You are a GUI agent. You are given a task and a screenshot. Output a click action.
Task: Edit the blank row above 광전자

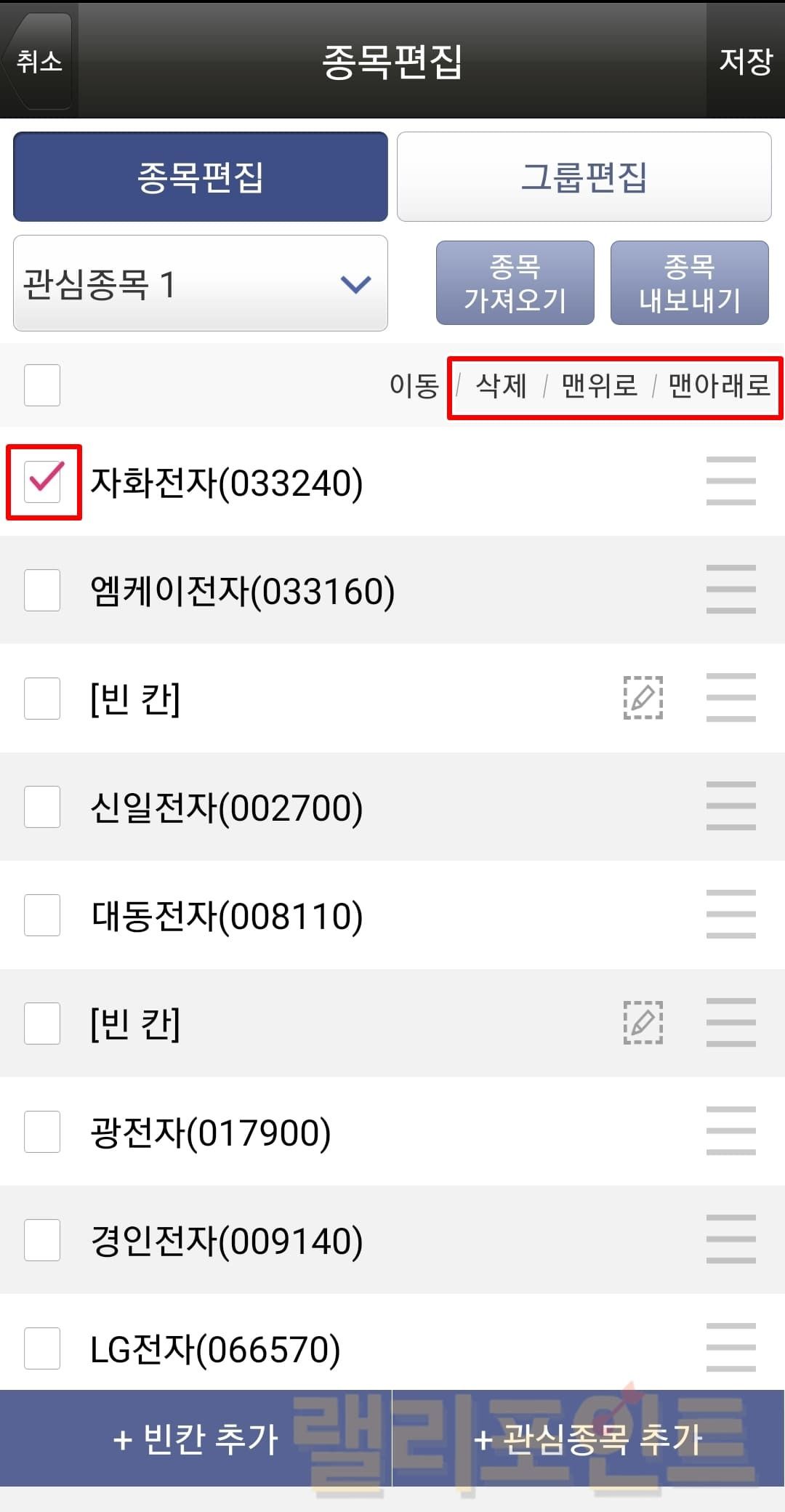[643, 1023]
